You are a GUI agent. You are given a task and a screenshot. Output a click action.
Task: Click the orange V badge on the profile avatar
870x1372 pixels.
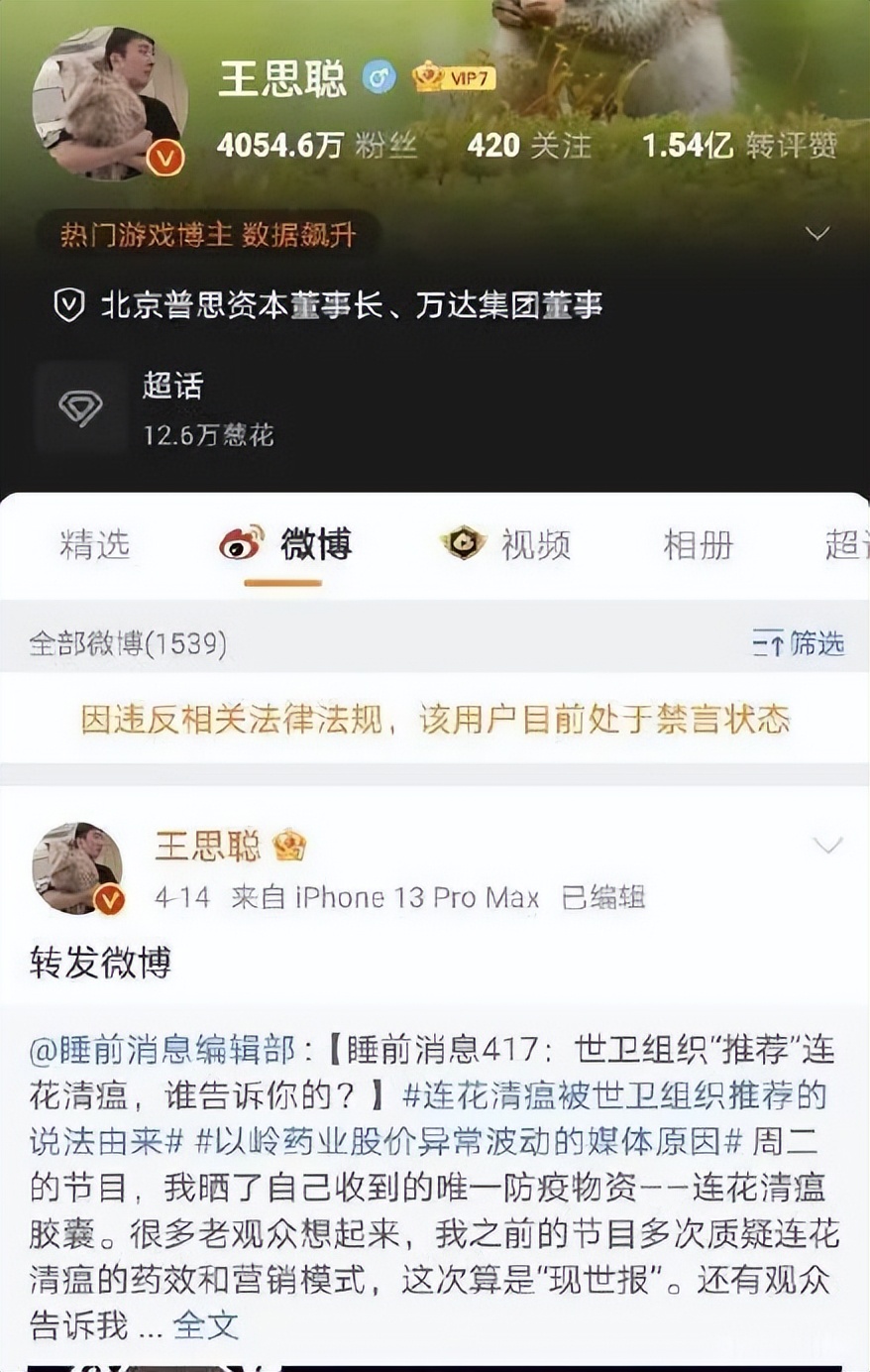[x=166, y=156]
